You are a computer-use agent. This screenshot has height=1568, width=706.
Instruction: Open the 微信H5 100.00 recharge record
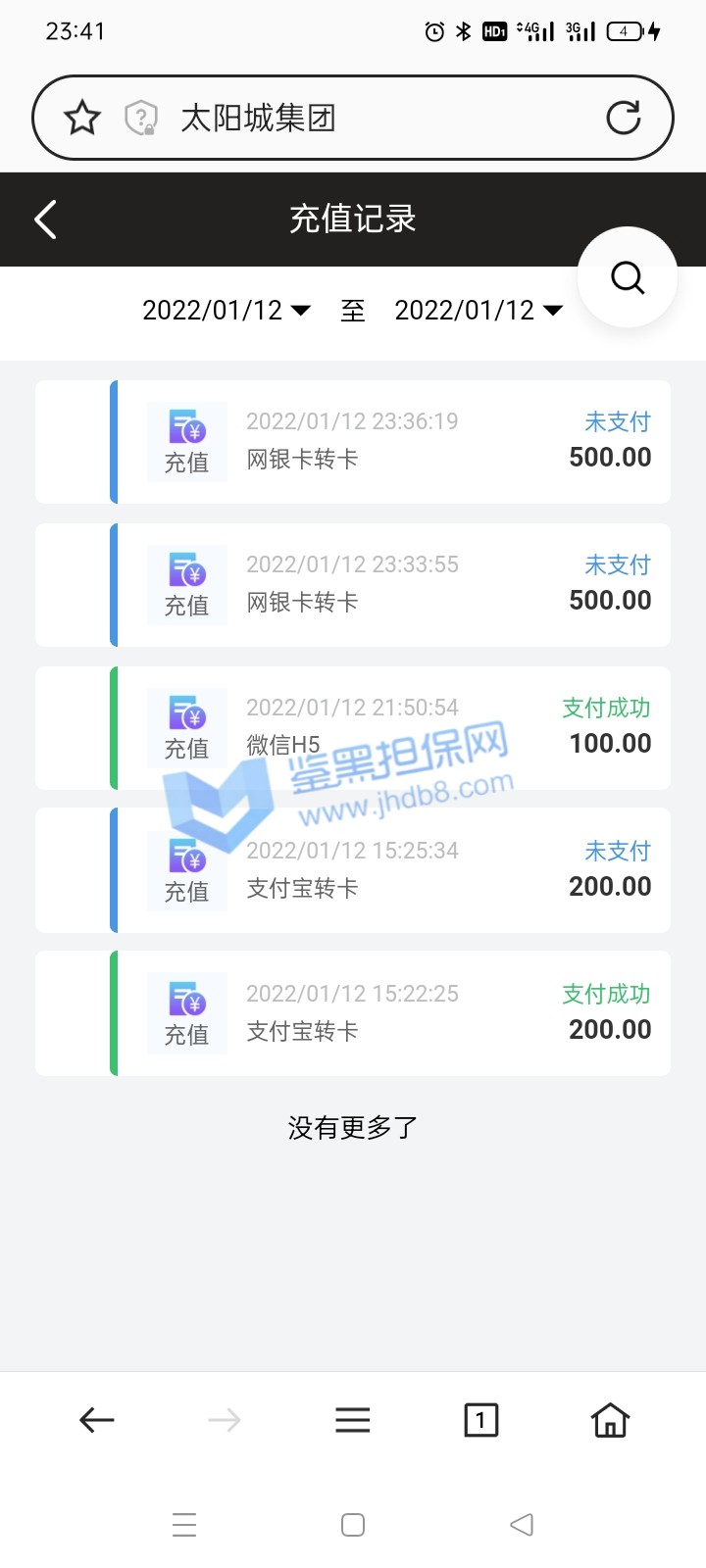tap(392, 728)
